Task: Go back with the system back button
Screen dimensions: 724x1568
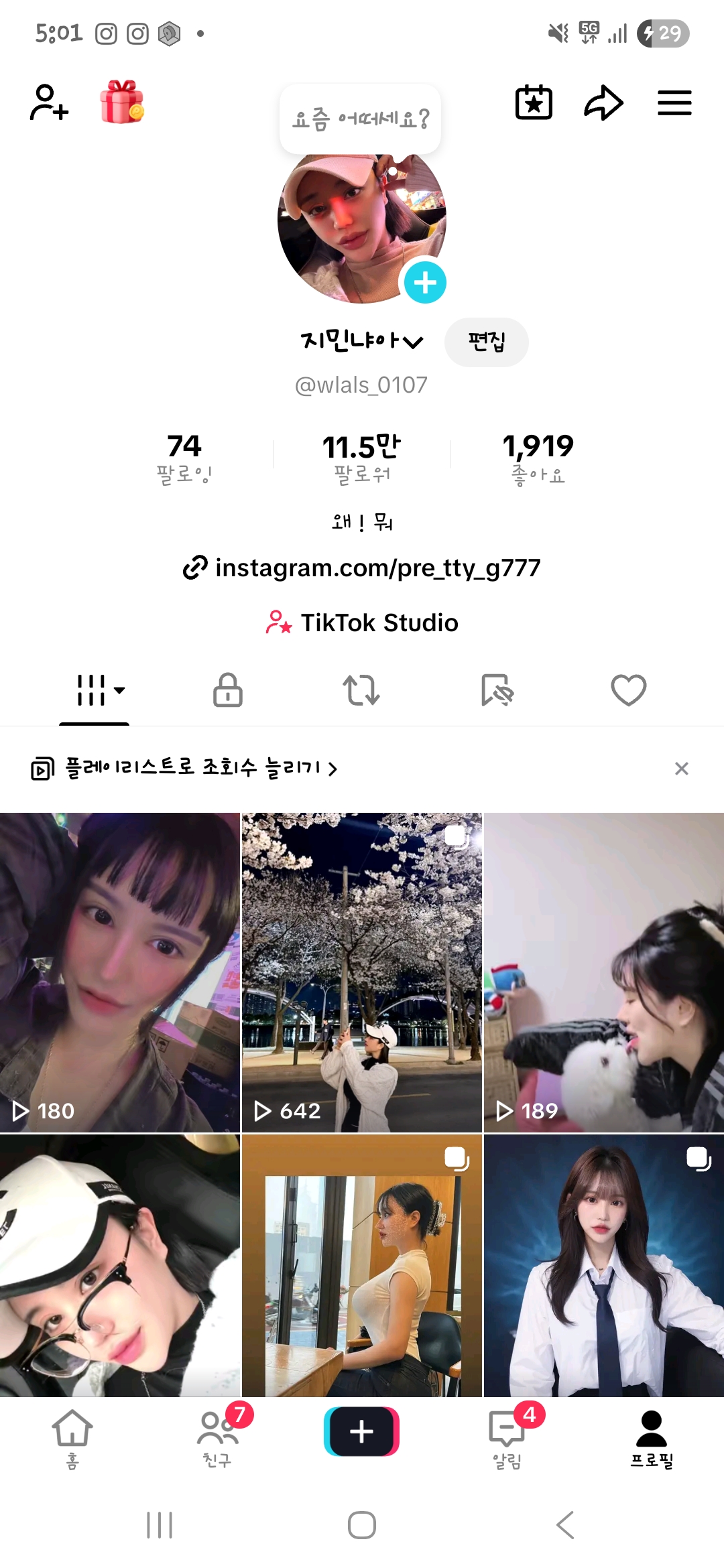Action: pyautogui.click(x=565, y=1525)
